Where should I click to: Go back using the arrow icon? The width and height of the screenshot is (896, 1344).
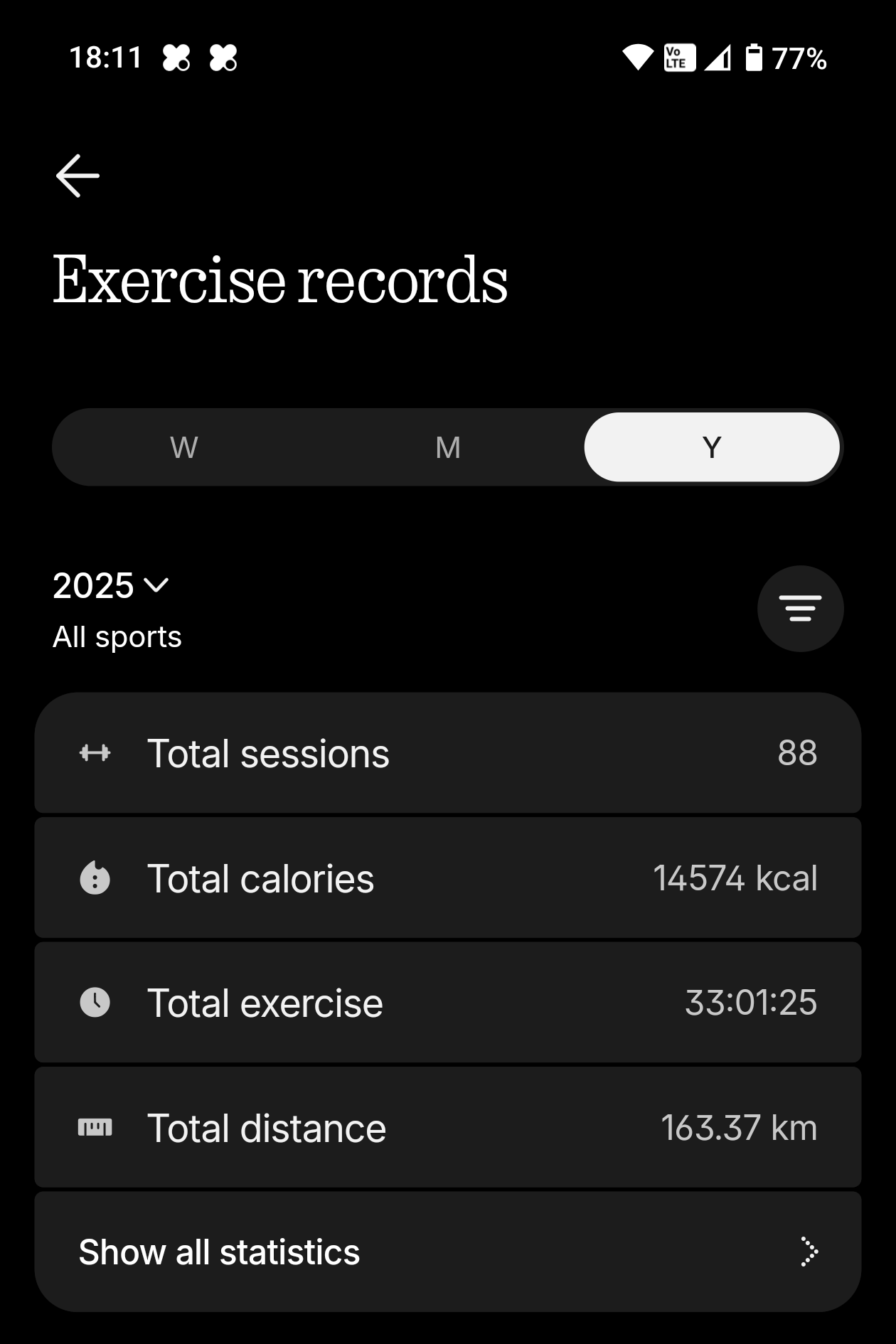[x=78, y=176]
